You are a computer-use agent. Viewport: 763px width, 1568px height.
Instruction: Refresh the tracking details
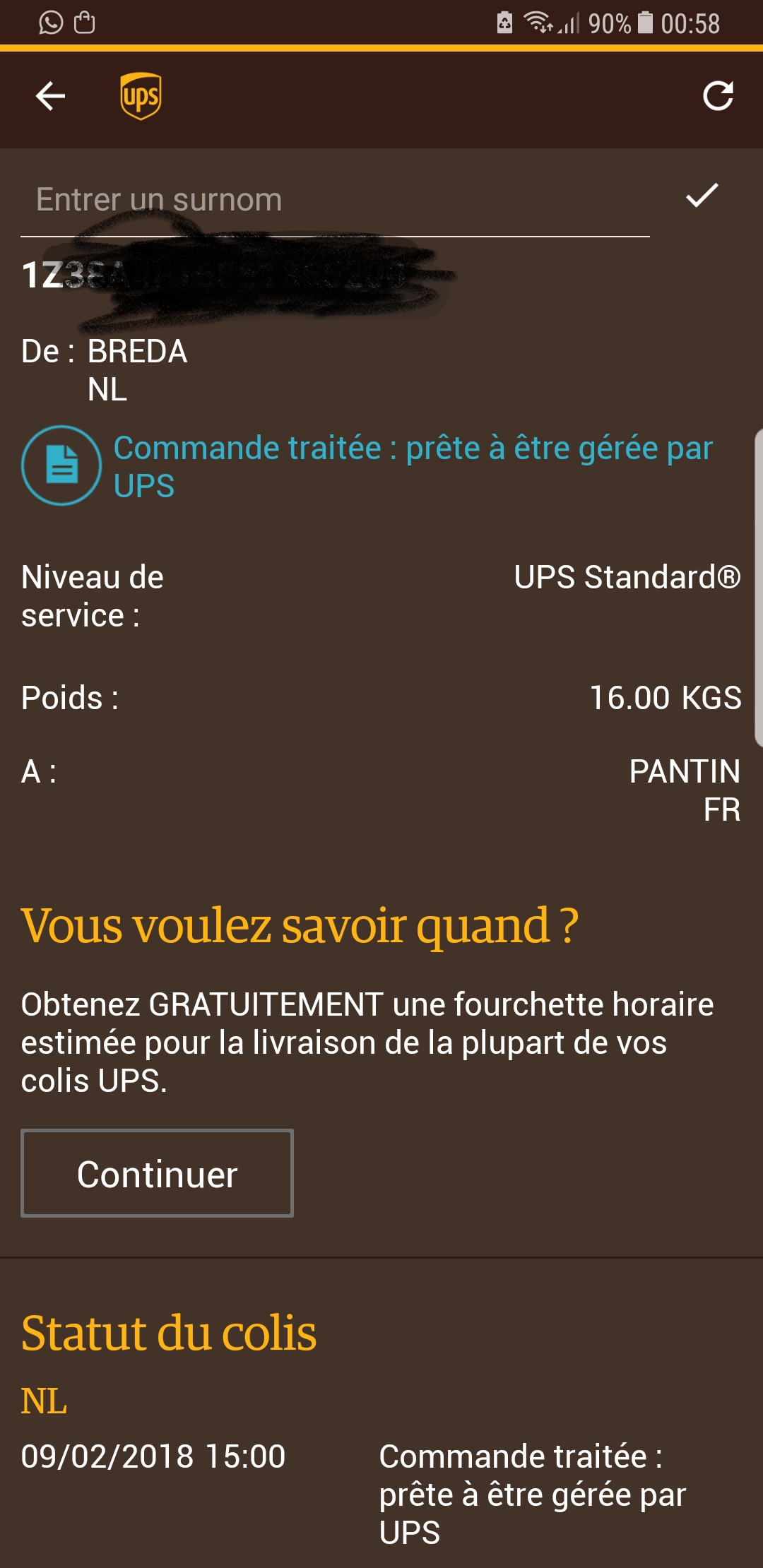pyautogui.click(x=718, y=96)
